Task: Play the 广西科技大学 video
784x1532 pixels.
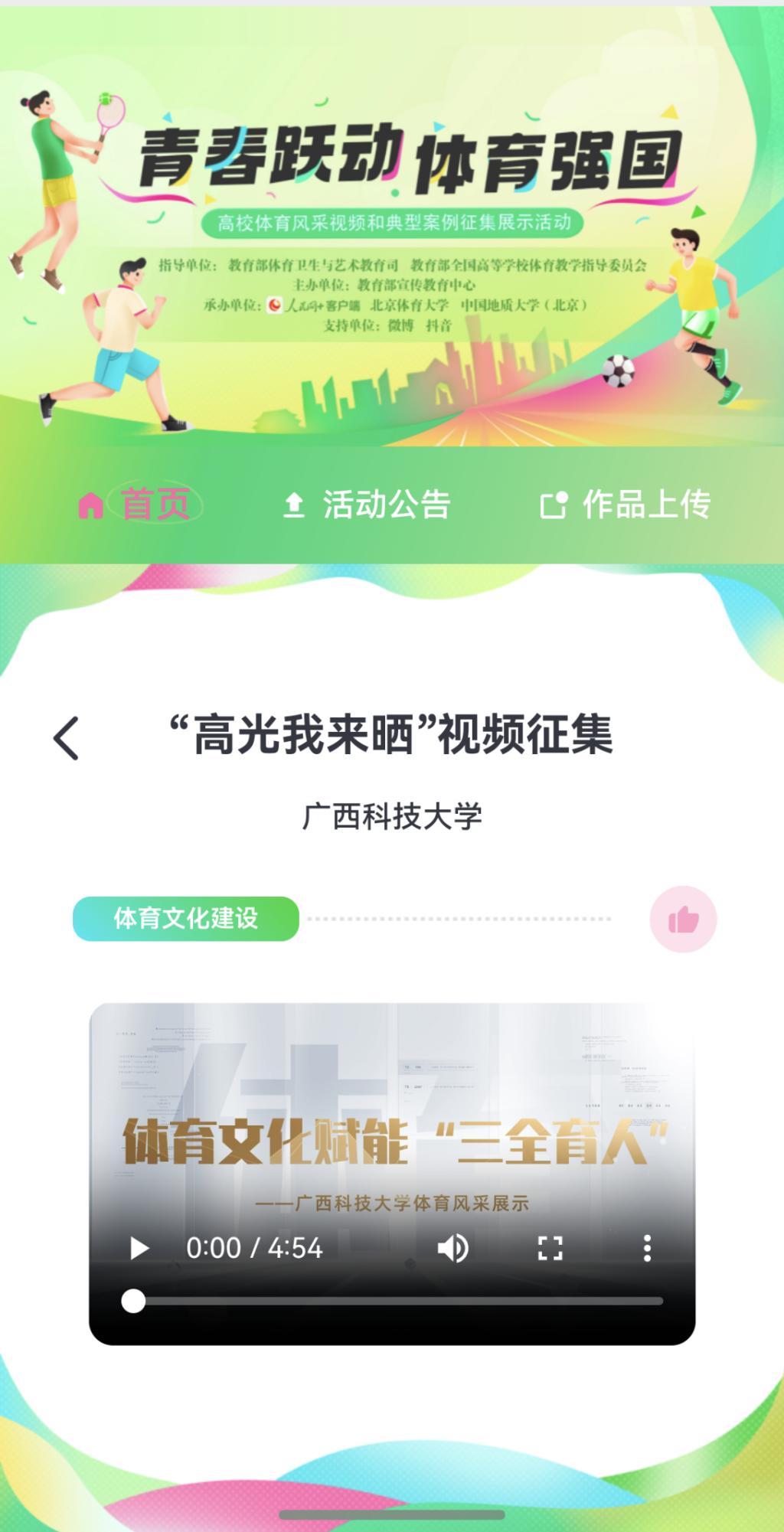Action: click(x=139, y=1249)
